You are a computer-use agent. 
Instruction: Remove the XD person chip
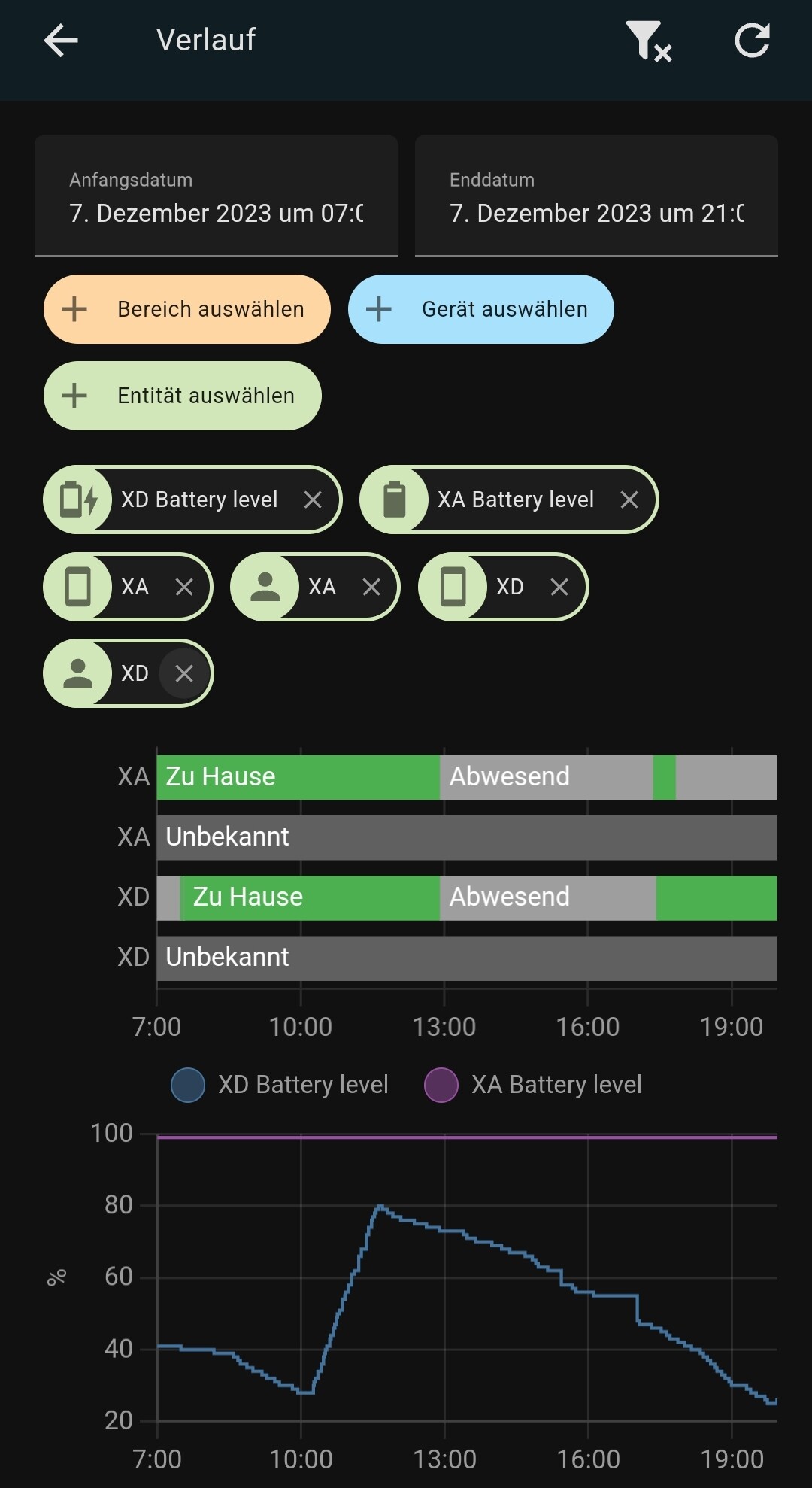pyautogui.click(x=184, y=673)
